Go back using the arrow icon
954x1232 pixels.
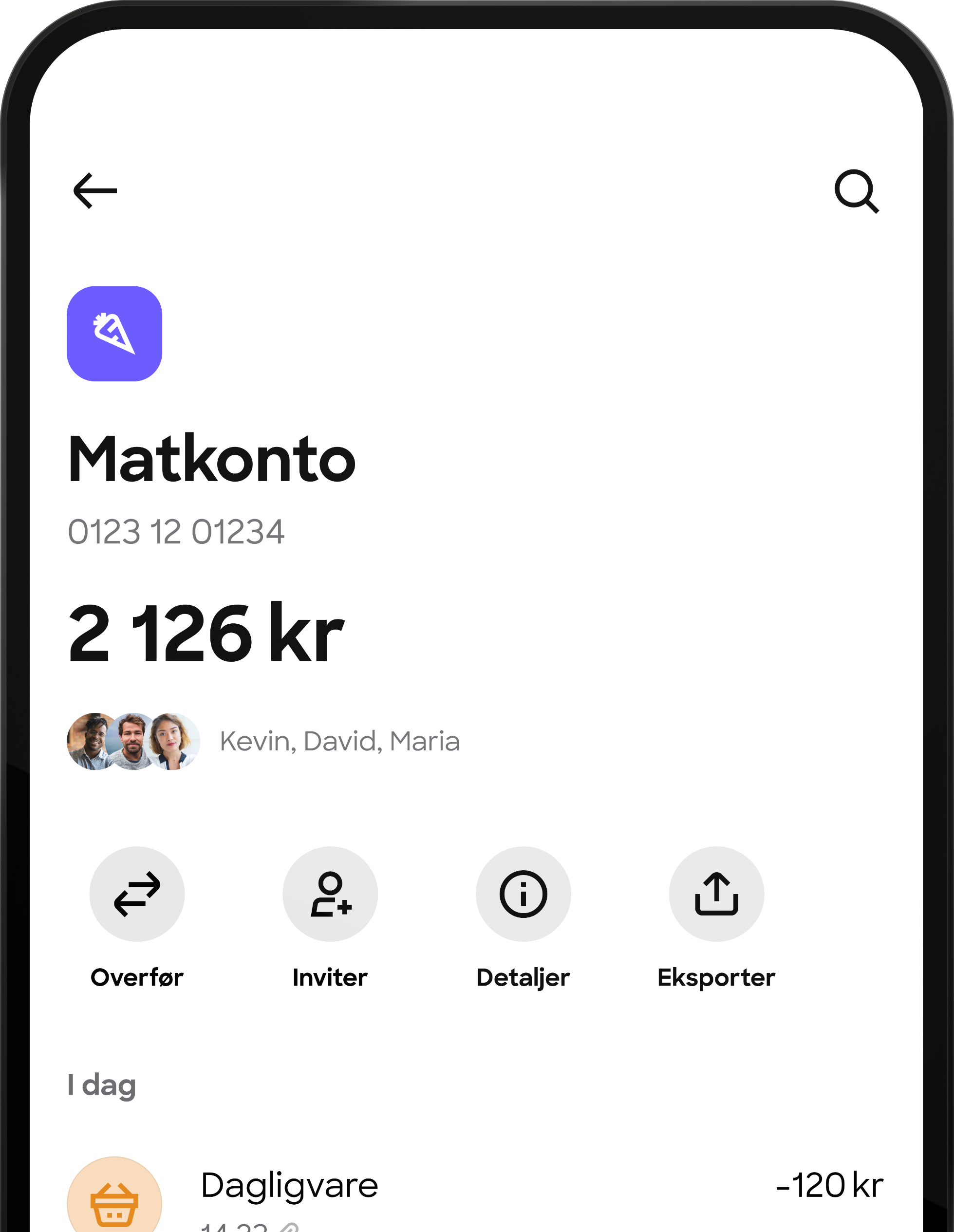(x=95, y=191)
